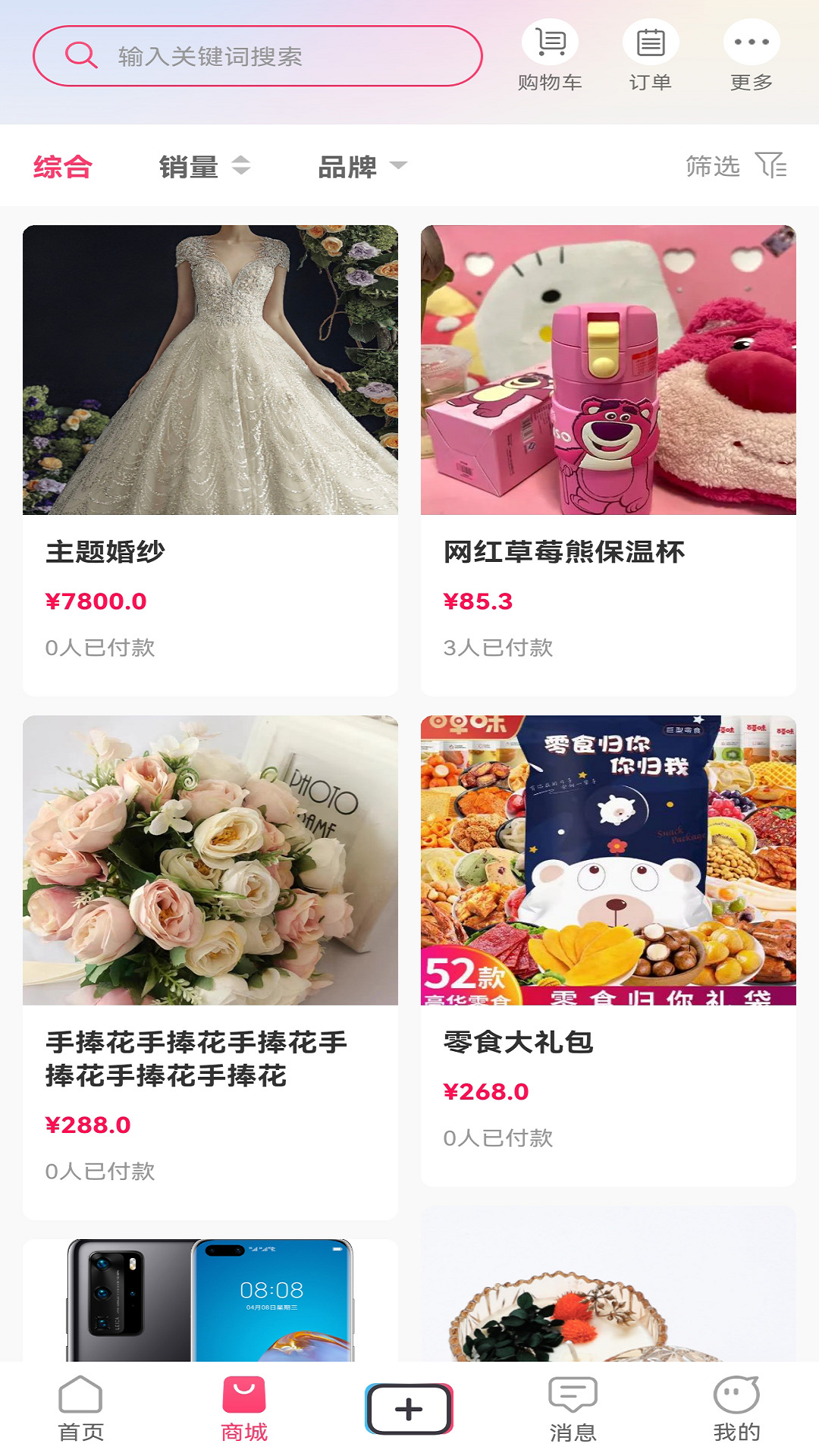This screenshot has height=1456, width=819.
Task: Sort products by 销量
Action: pos(203,166)
